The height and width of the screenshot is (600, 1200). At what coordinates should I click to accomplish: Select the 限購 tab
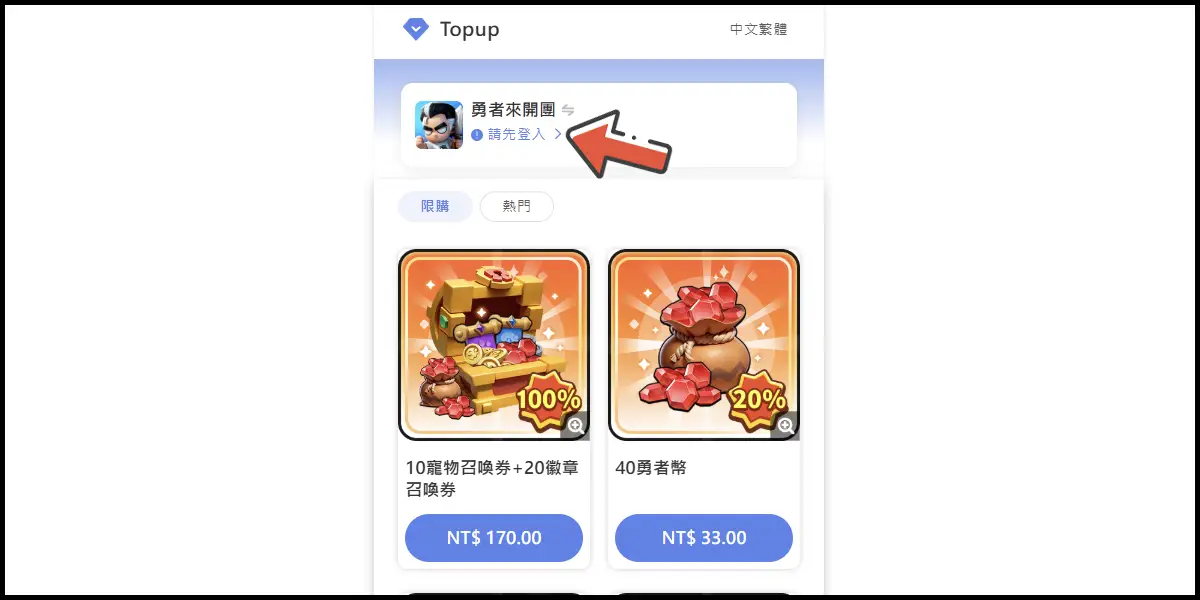pos(435,207)
